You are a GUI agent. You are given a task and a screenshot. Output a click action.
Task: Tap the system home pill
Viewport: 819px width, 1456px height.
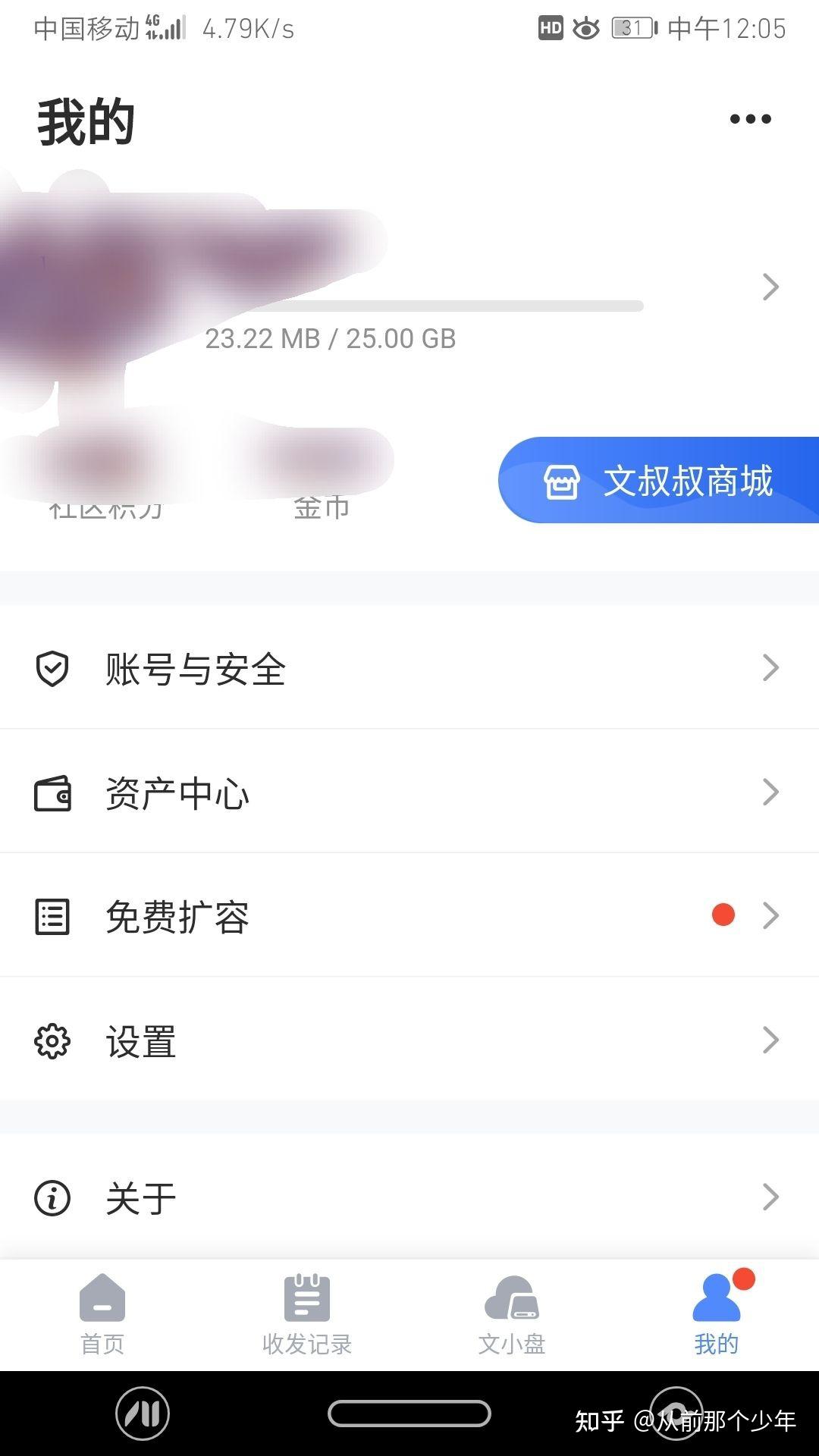(409, 1414)
